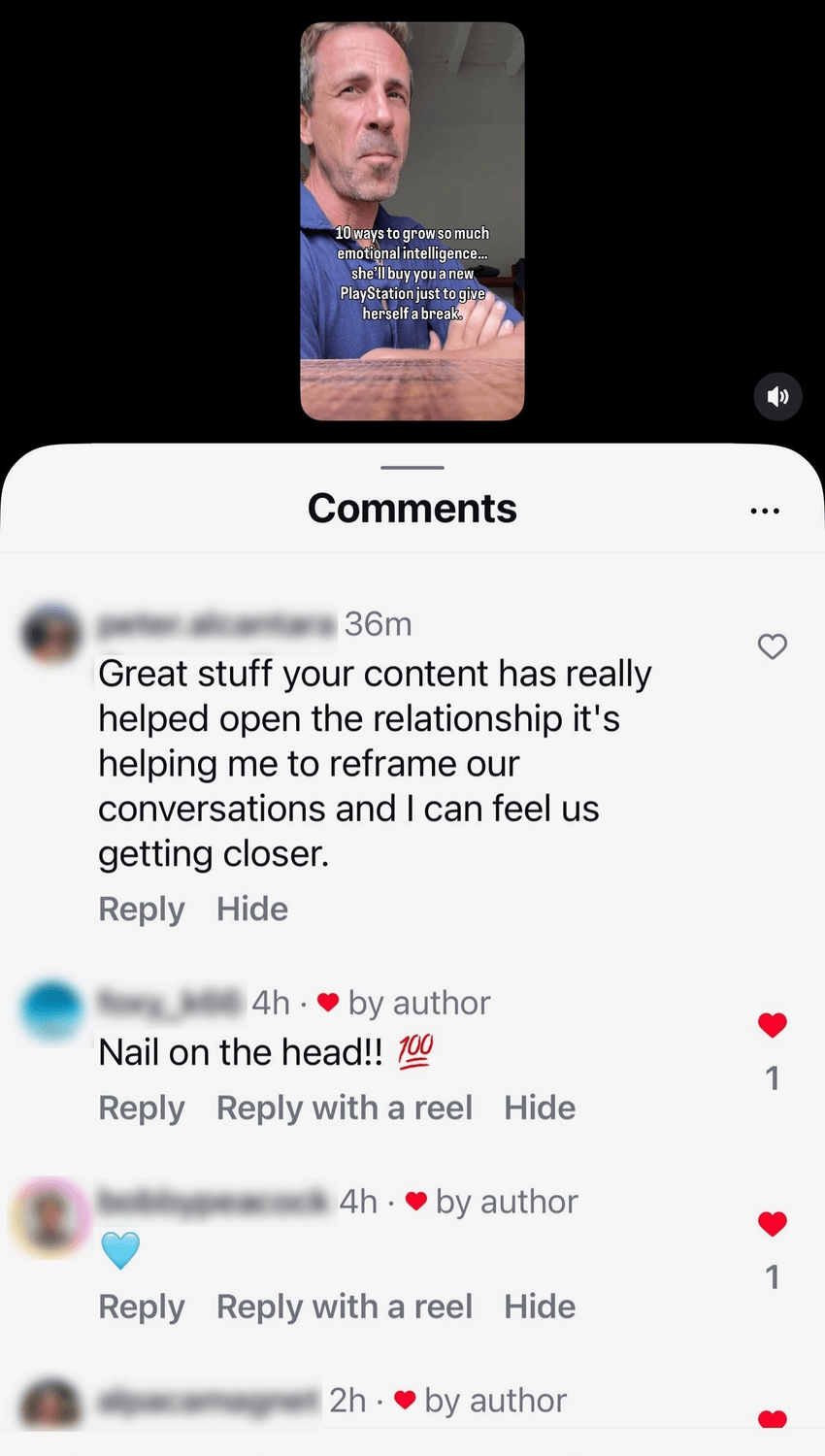Open the reel video preview
Viewport: 825px width, 1456px height.
click(x=412, y=221)
